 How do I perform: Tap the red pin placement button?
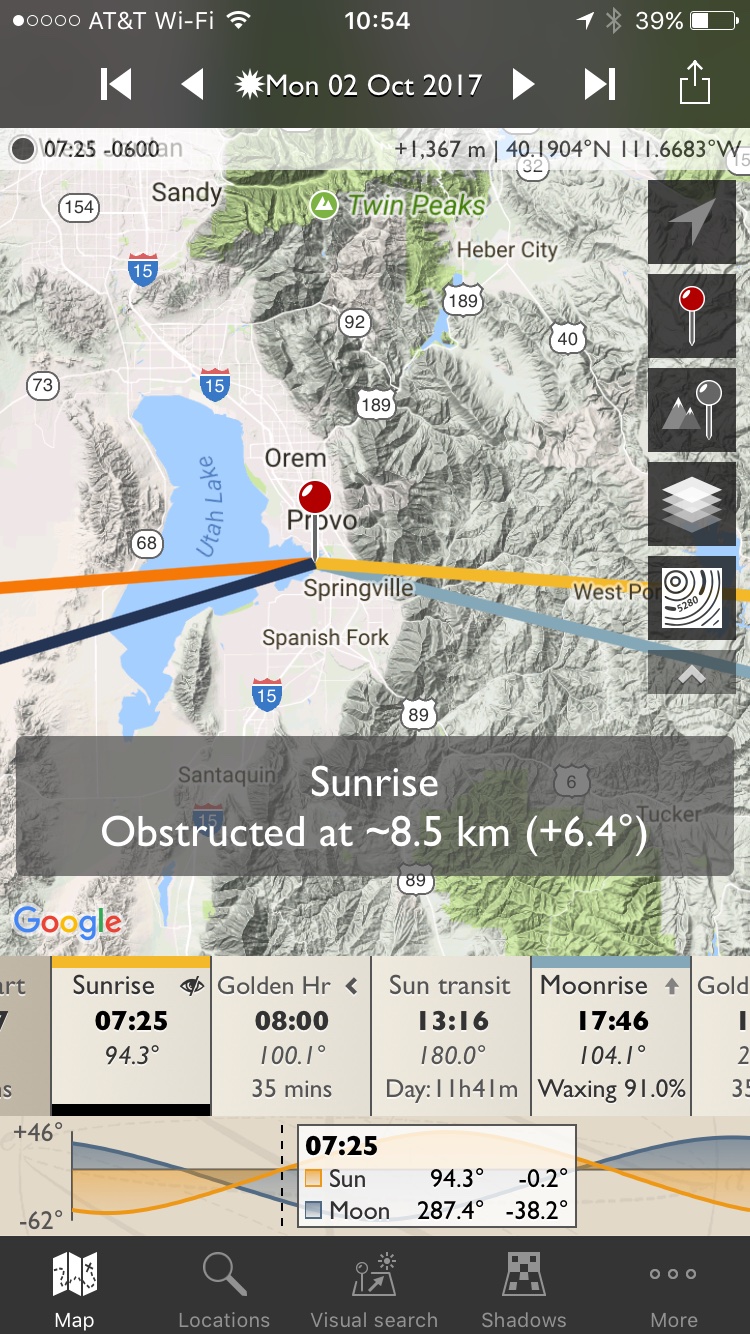[692, 316]
